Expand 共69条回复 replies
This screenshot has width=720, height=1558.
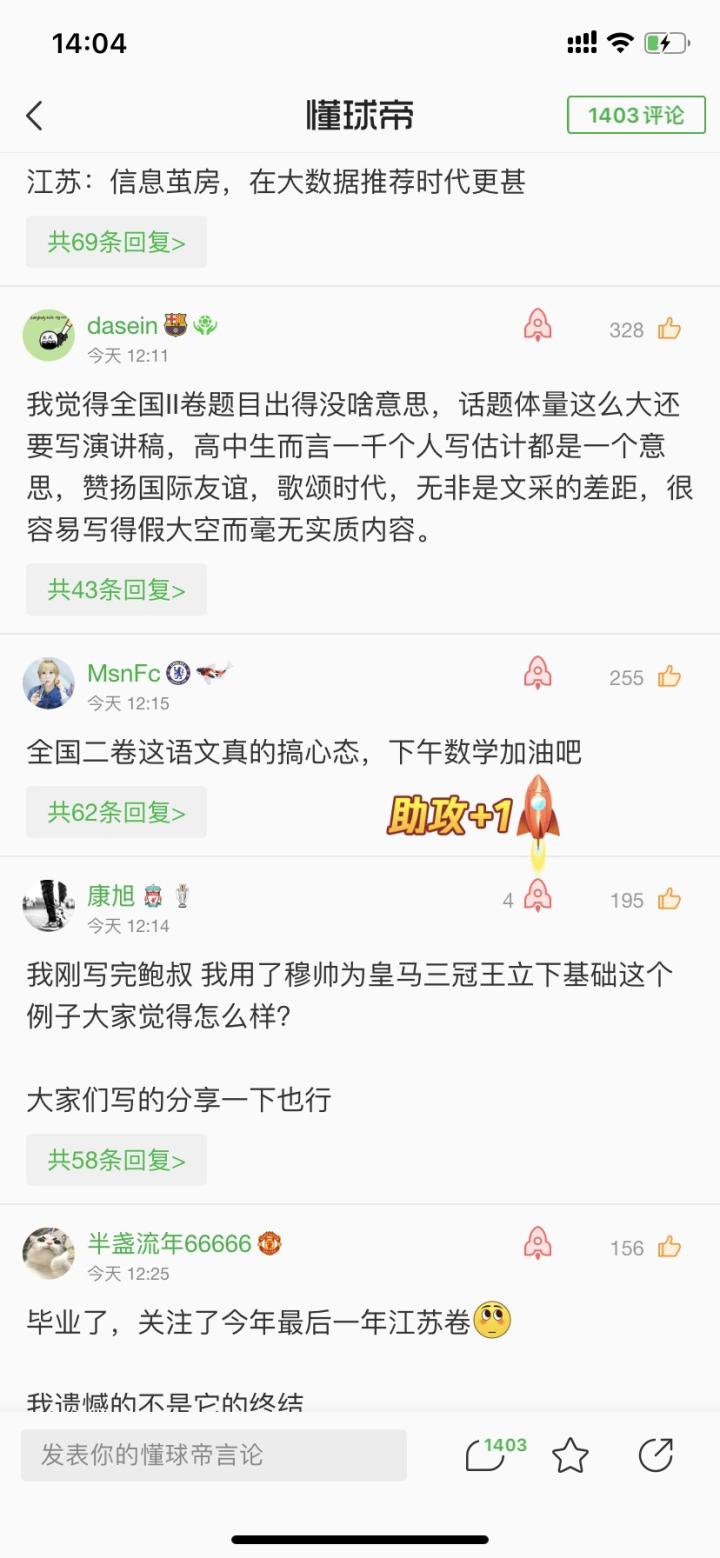tap(116, 242)
